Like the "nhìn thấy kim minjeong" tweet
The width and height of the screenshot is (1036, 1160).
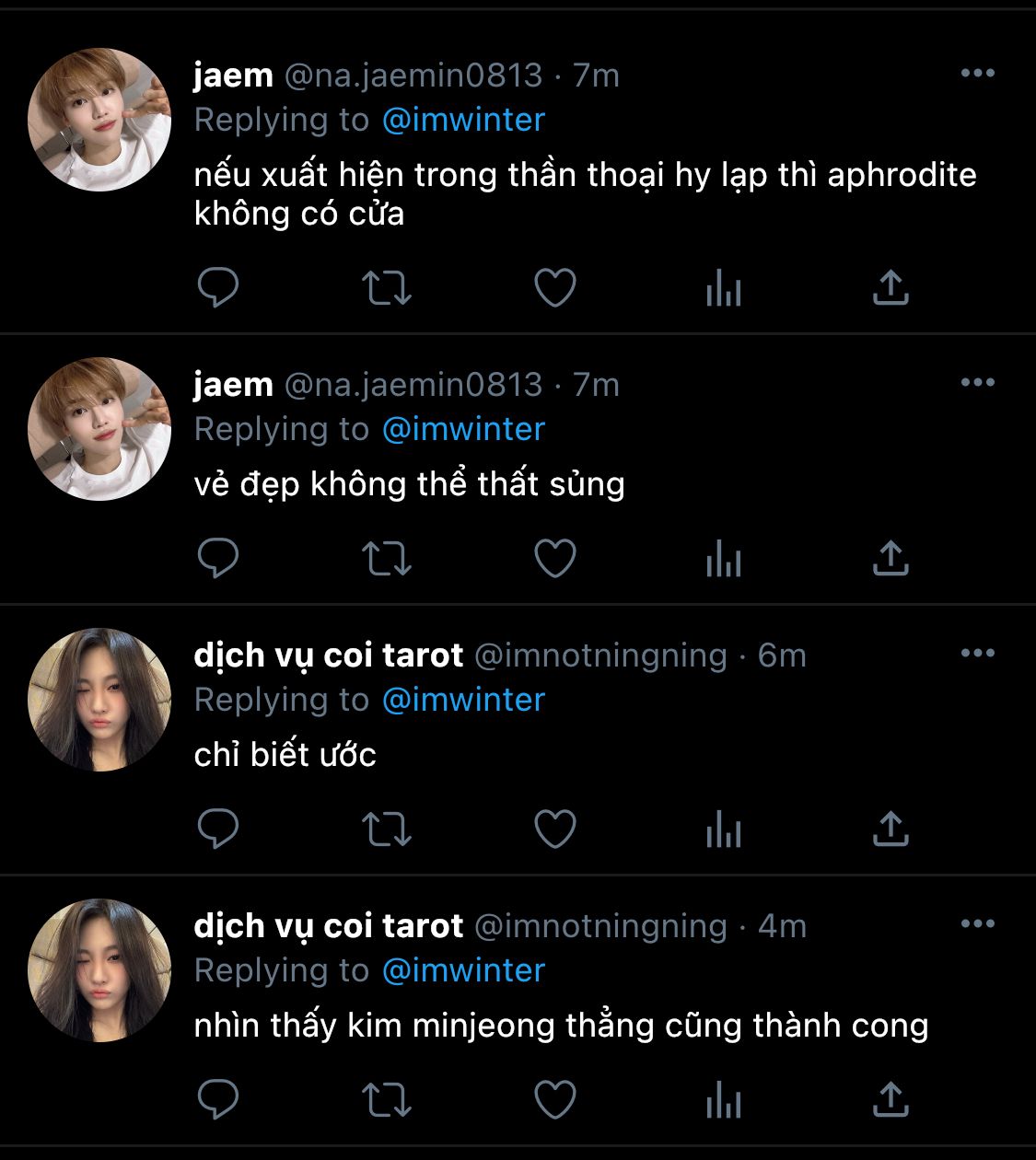click(555, 1100)
